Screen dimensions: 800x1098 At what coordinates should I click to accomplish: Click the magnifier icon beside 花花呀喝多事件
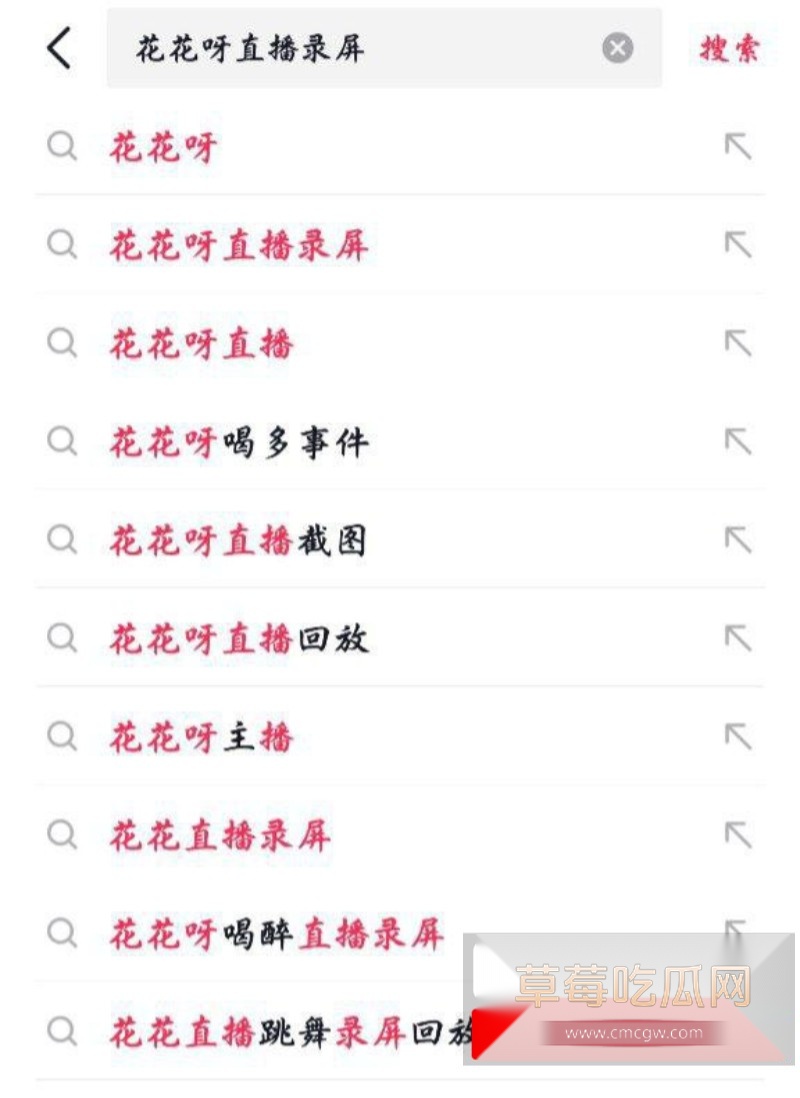[62, 443]
